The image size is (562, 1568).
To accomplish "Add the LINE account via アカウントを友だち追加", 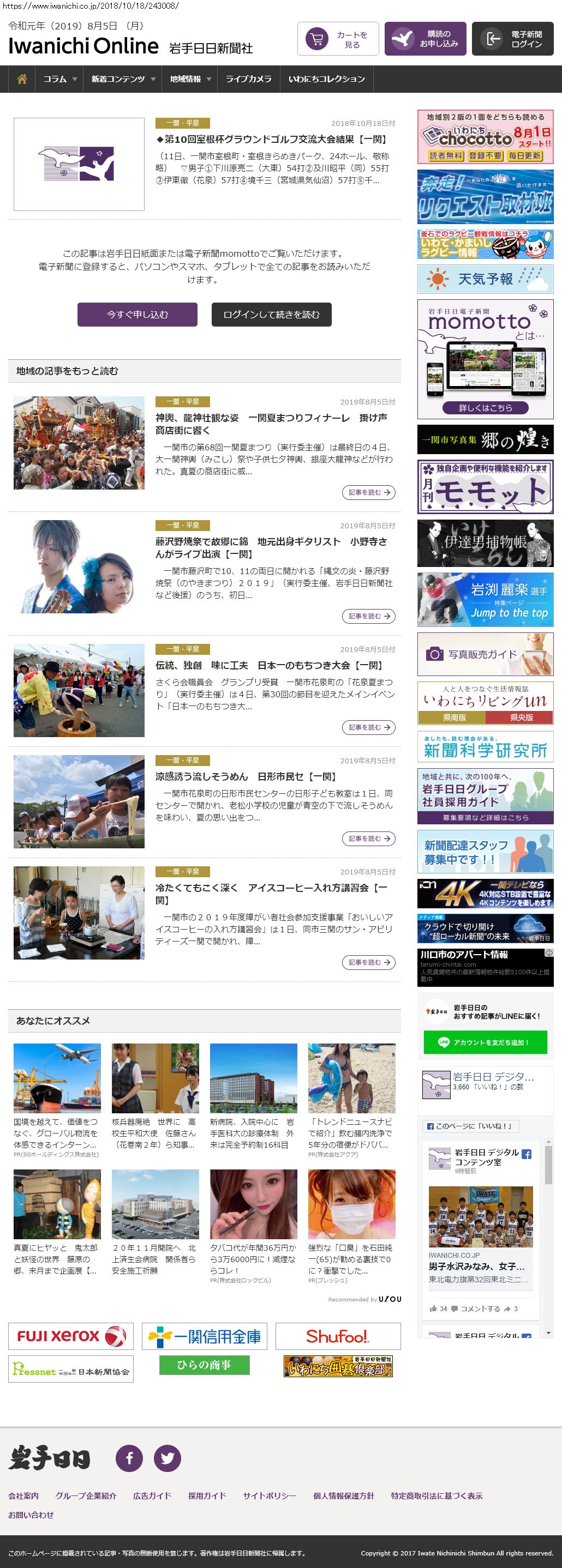I will (x=485, y=1042).
